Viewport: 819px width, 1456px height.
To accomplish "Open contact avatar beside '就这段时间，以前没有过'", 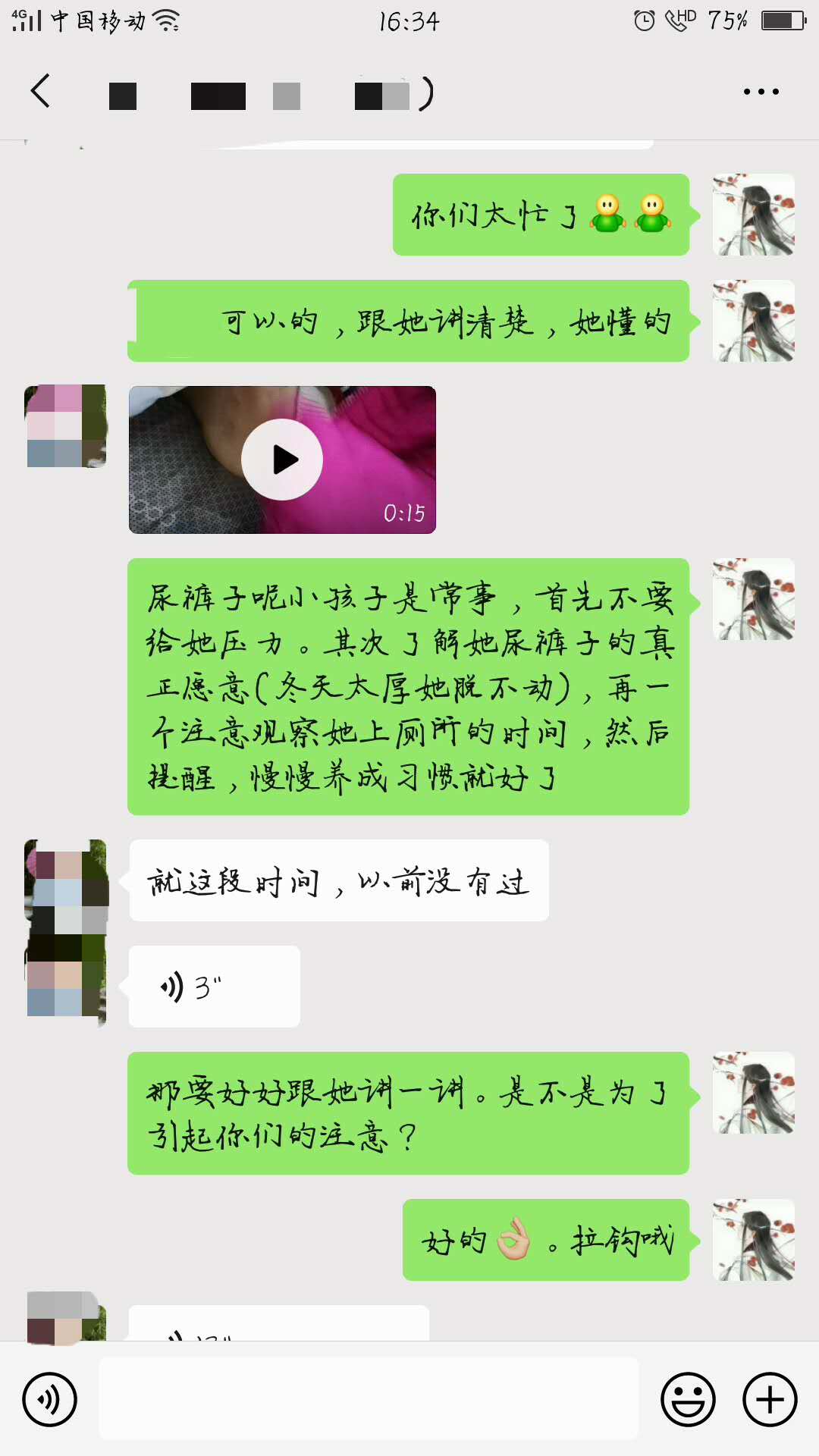I will [x=65, y=881].
